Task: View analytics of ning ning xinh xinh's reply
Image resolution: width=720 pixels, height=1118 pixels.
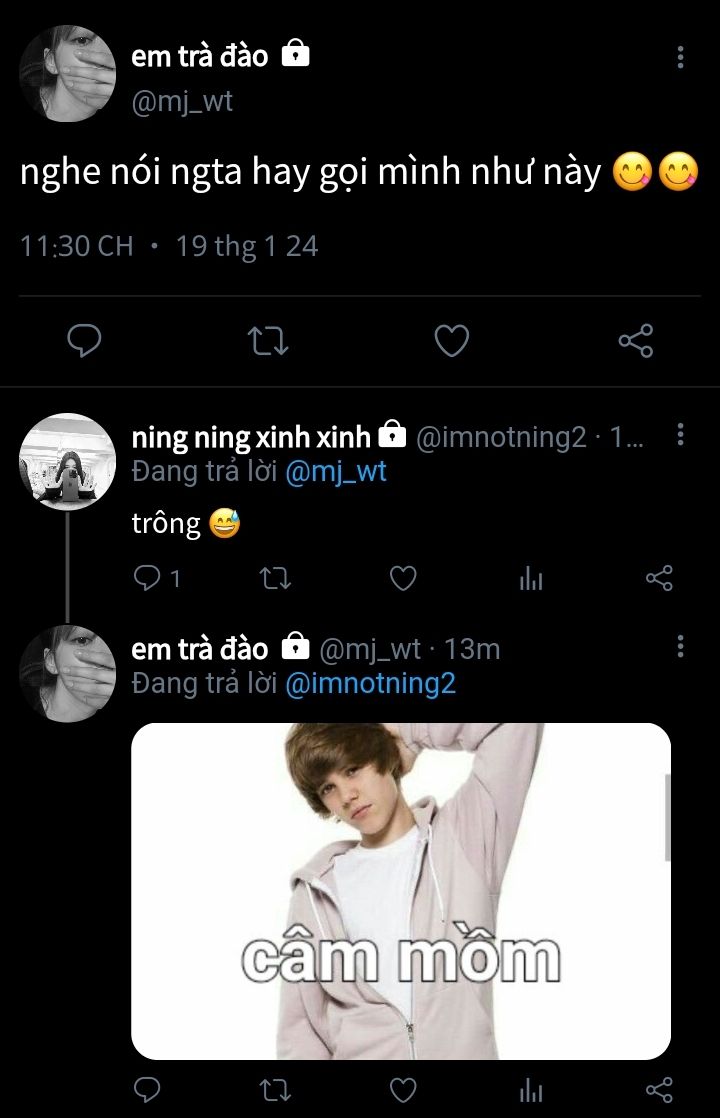Action: [531, 578]
